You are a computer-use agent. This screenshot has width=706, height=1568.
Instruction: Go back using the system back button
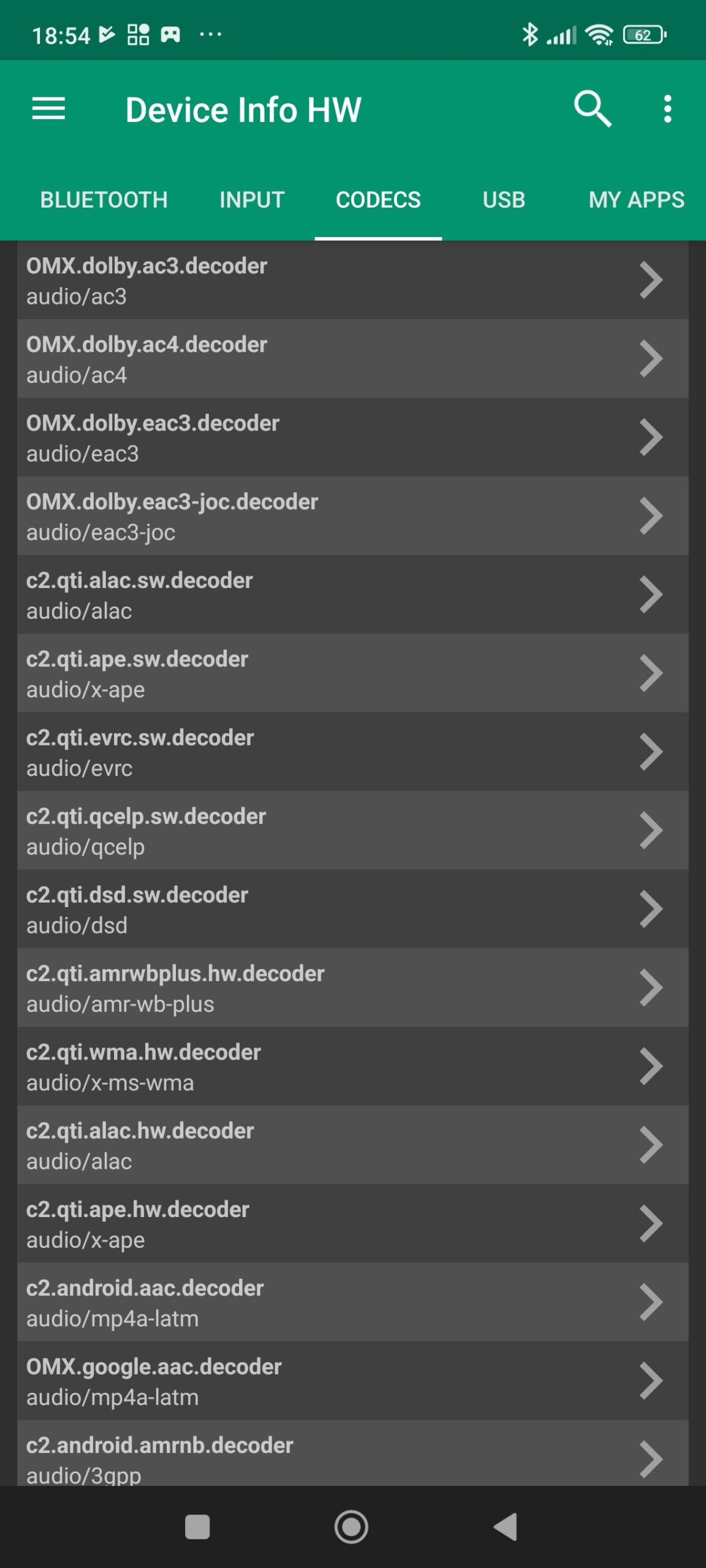[506, 1527]
